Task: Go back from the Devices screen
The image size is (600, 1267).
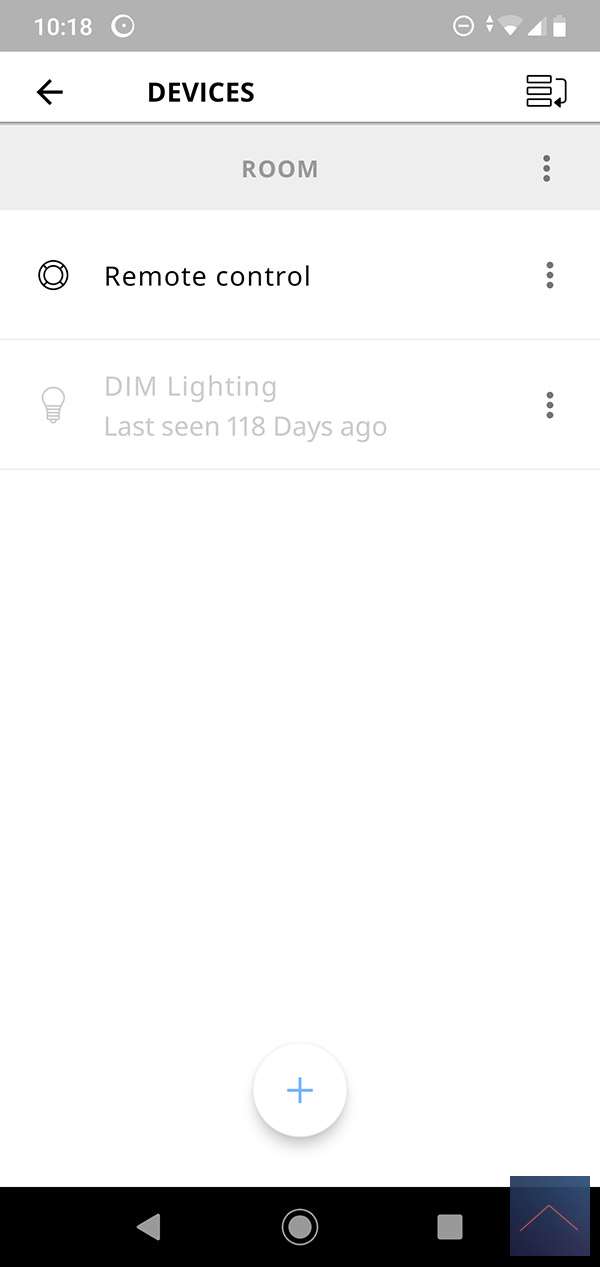Action: click(49, 92)
